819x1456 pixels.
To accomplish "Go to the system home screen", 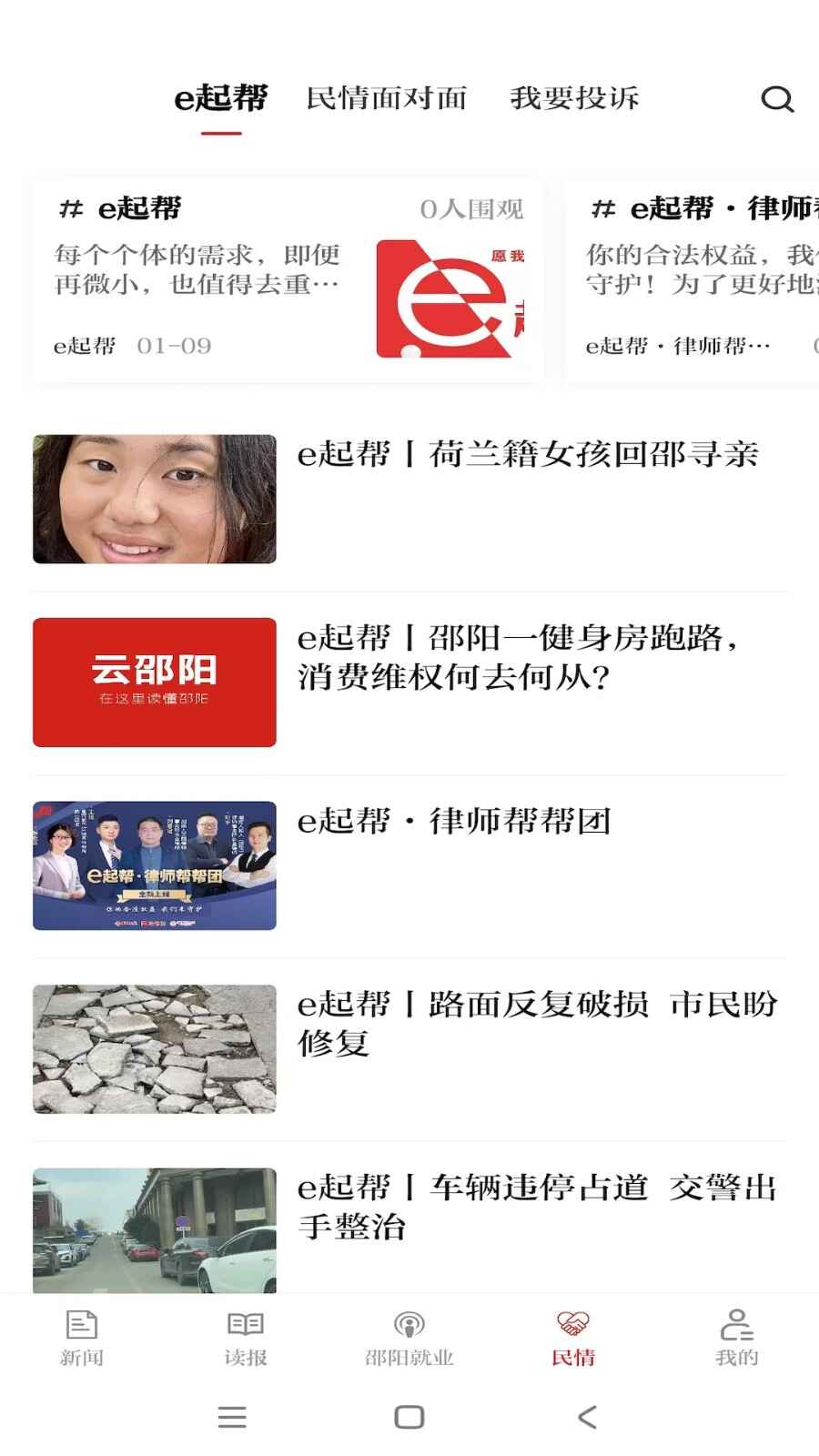I will pyautogui.click(x=409, y=1417).
